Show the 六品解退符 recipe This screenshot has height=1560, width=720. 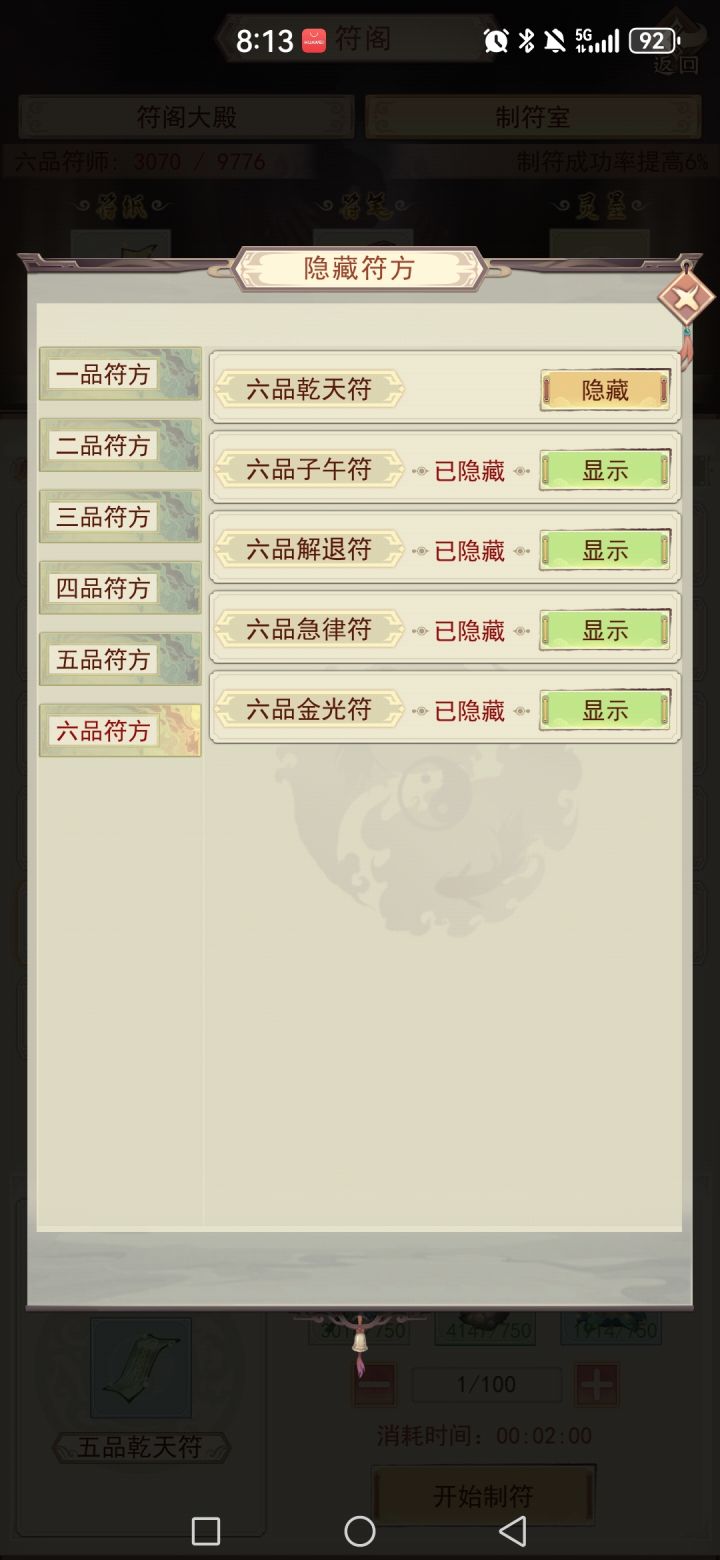(605, 549)
